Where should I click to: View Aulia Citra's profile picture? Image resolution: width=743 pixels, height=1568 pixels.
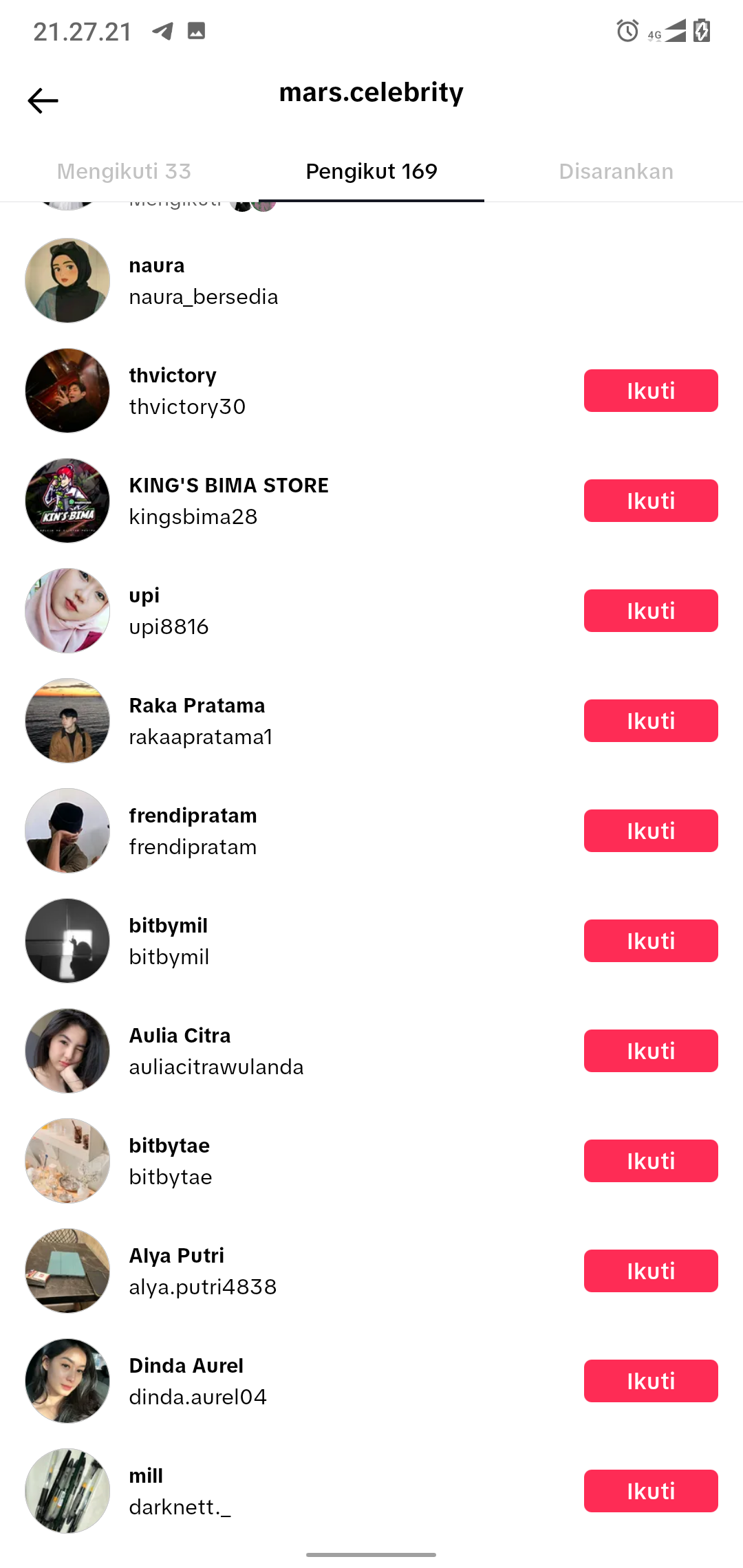pos(67,1051)
